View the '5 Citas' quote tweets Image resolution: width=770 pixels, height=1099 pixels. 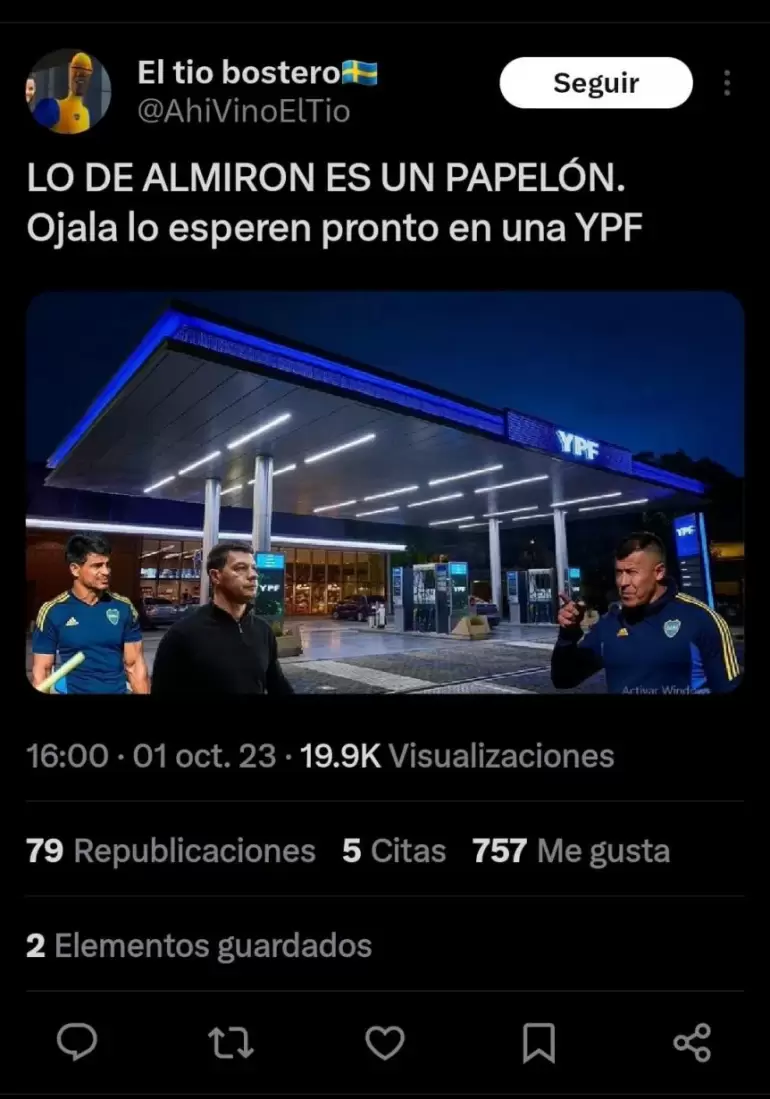tap(394, 851)
